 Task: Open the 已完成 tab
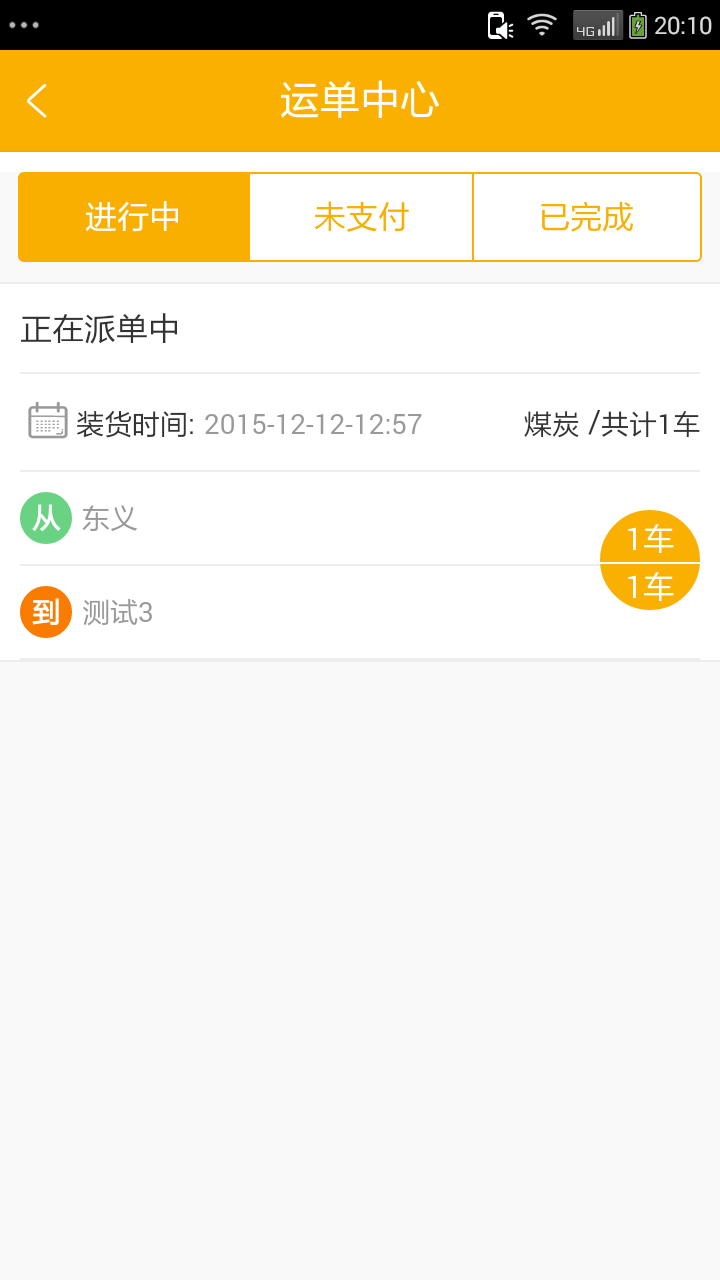[586, 217]
